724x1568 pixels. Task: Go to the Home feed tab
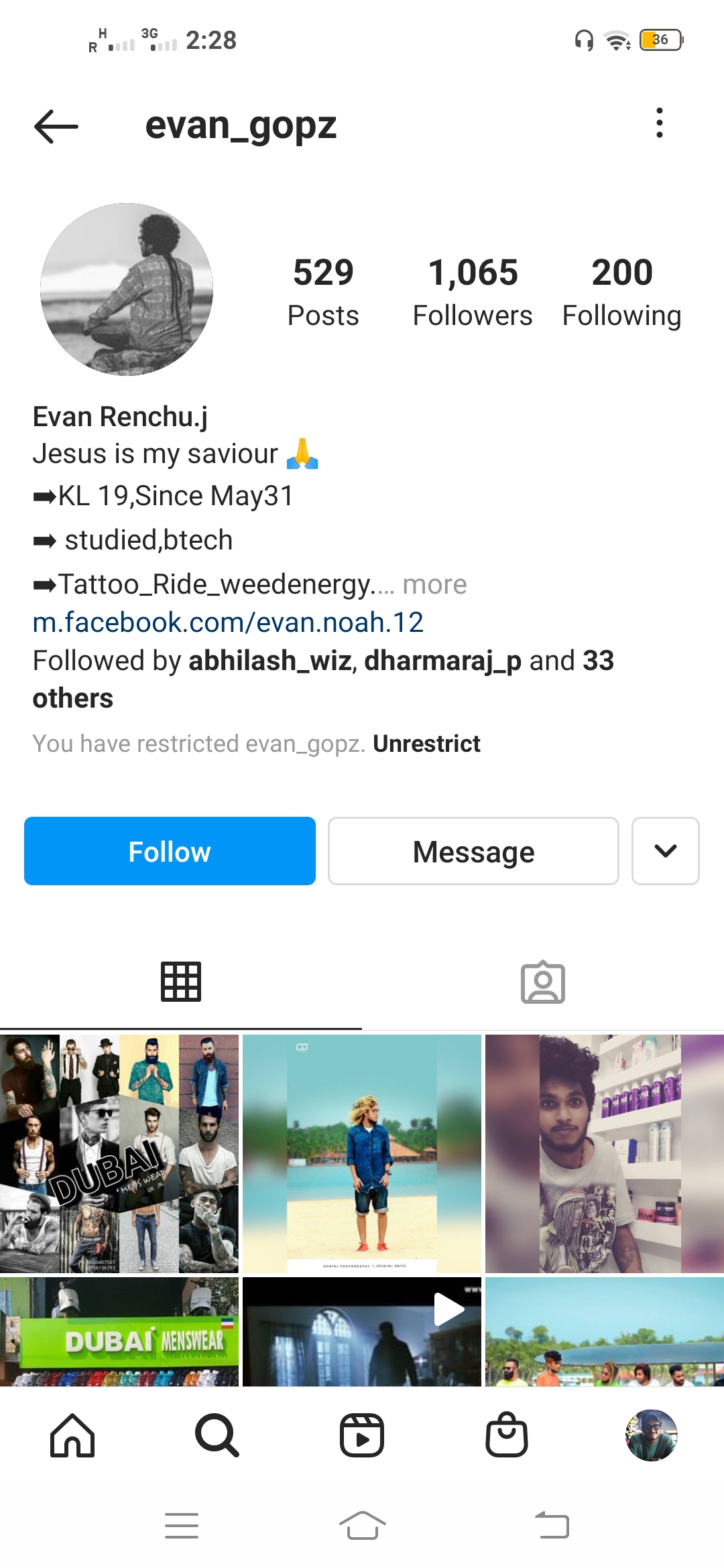72,1435
